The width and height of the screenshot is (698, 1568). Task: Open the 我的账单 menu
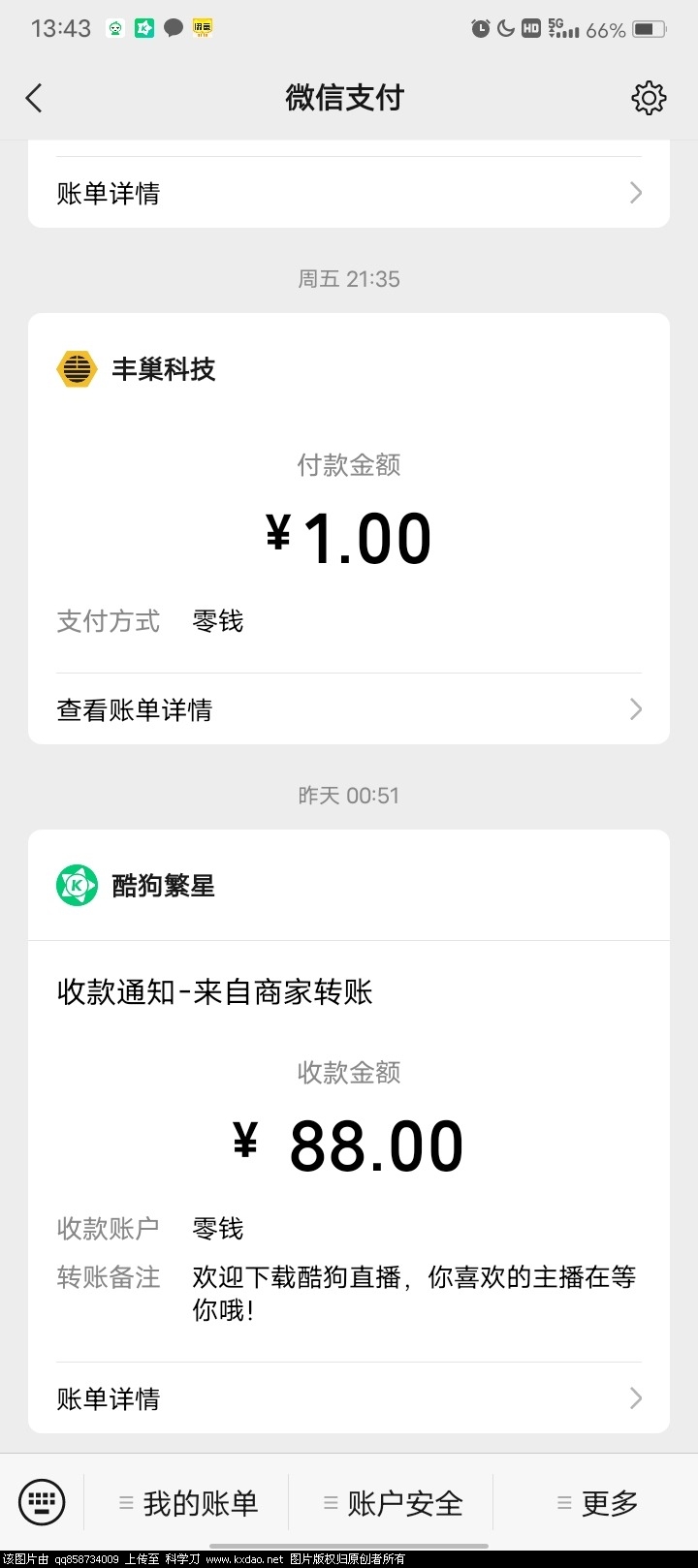click(x=189, y=1503)
